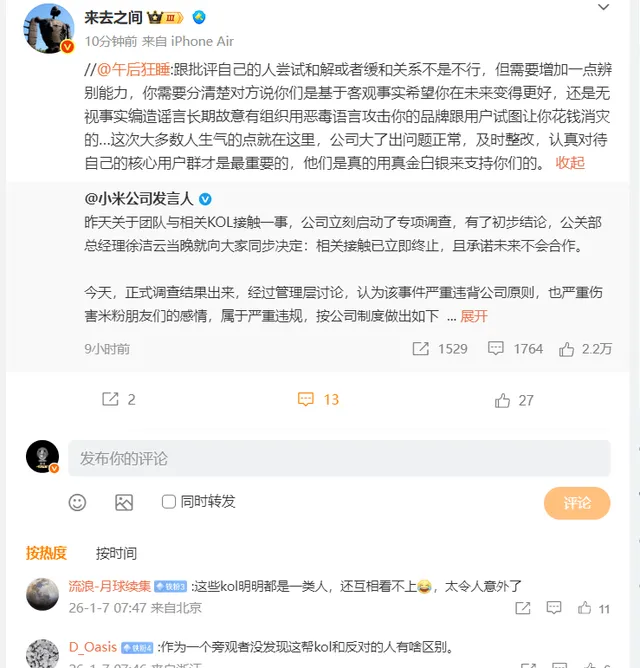Attach an image to the comment
The image size is (640, 668).
(123, 502)
